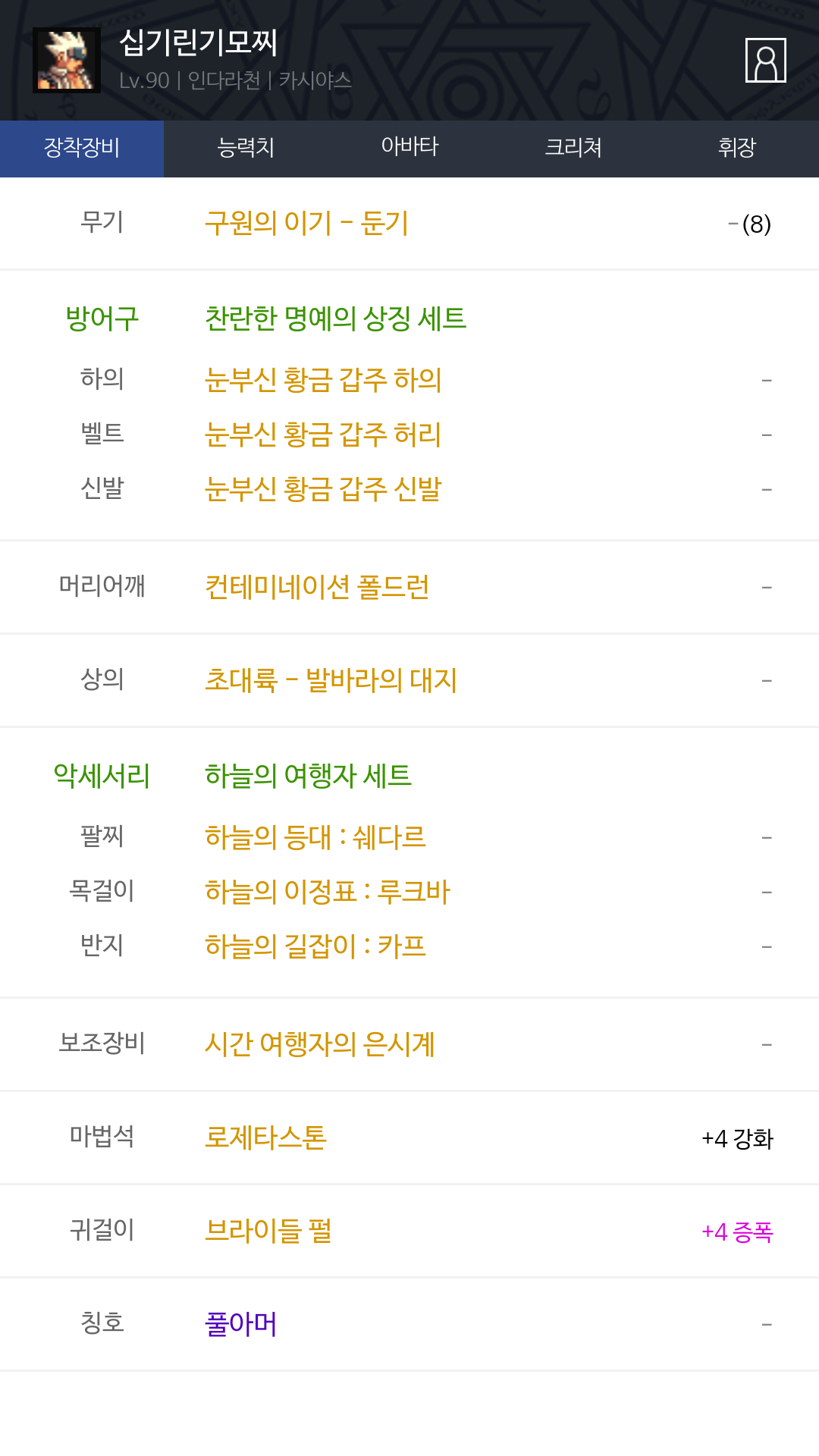Select the 장착장비 tab
The width and height of the screenshot is (819, 1456).
tap(82, 148)
